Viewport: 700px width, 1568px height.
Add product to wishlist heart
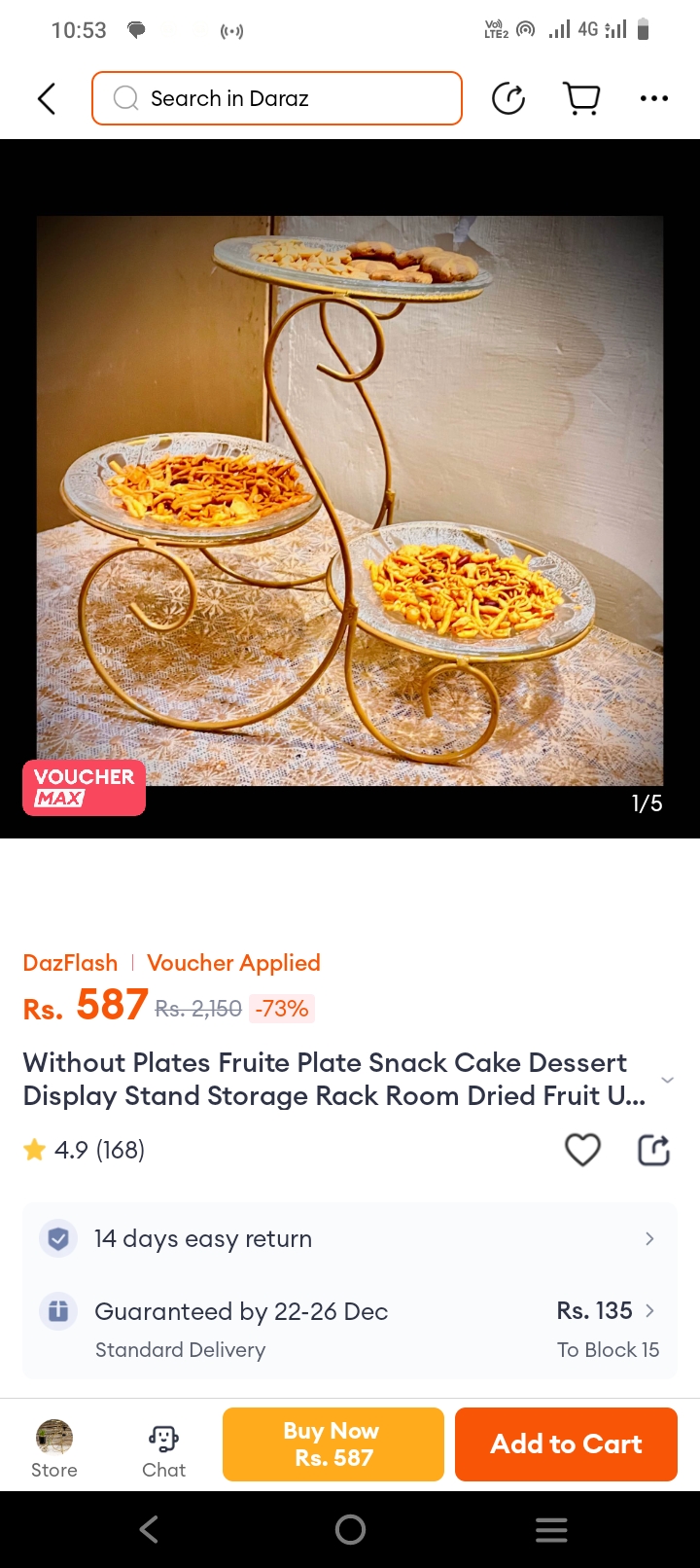pyautogui.click(x=582, y=1150)
